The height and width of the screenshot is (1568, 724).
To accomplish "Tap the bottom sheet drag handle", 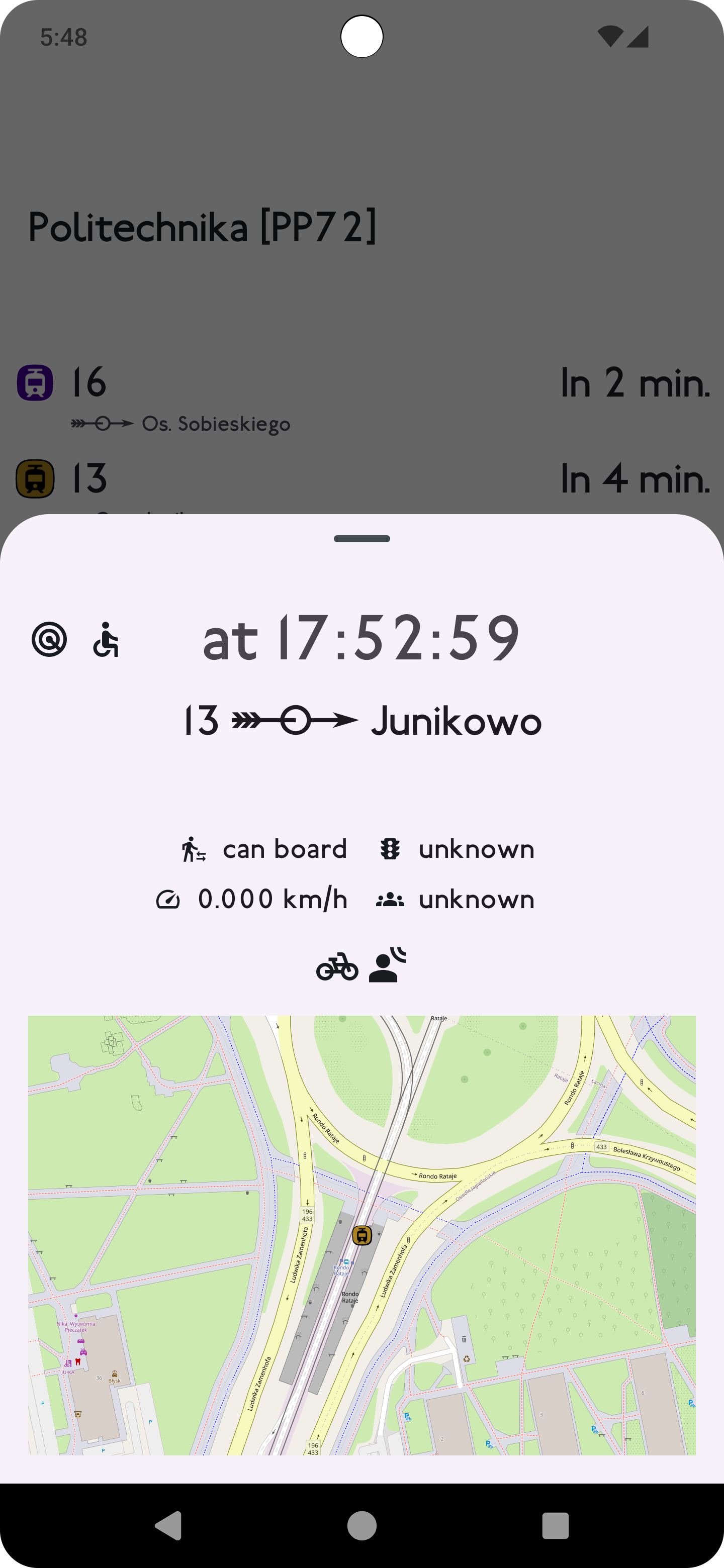I will coord(361,539).
